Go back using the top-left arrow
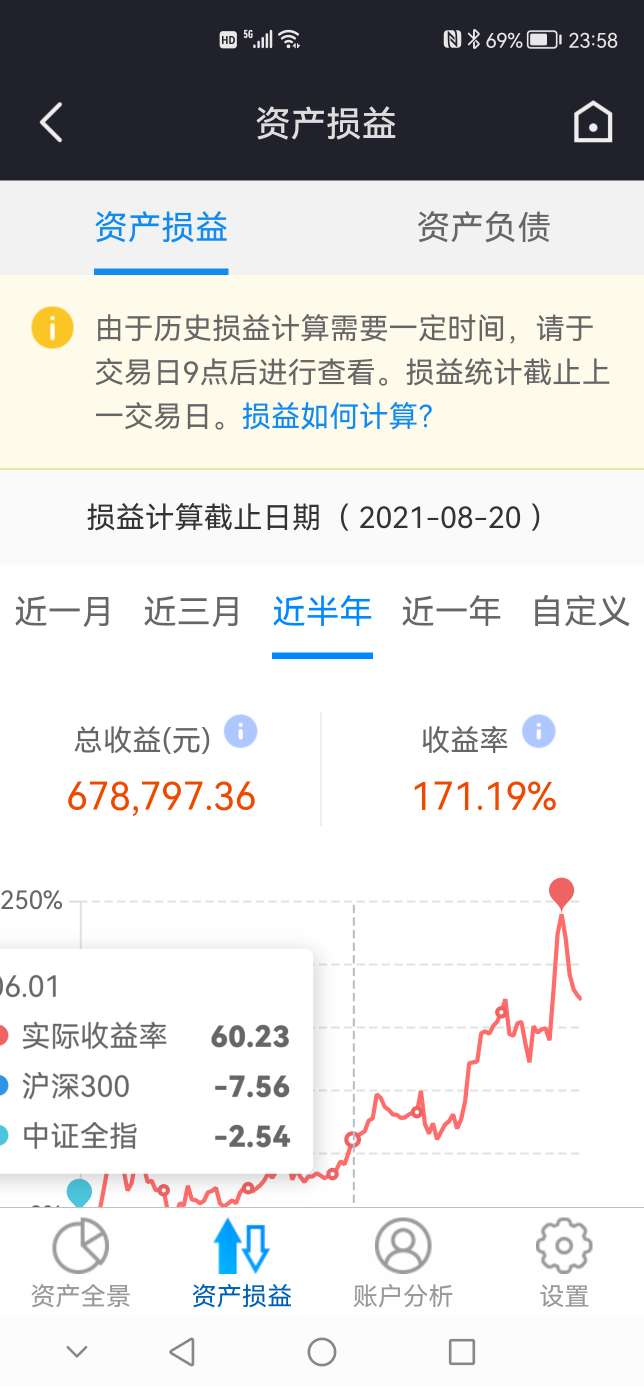The width and height of the screenshot is (644, 1386). pos(51,123)
